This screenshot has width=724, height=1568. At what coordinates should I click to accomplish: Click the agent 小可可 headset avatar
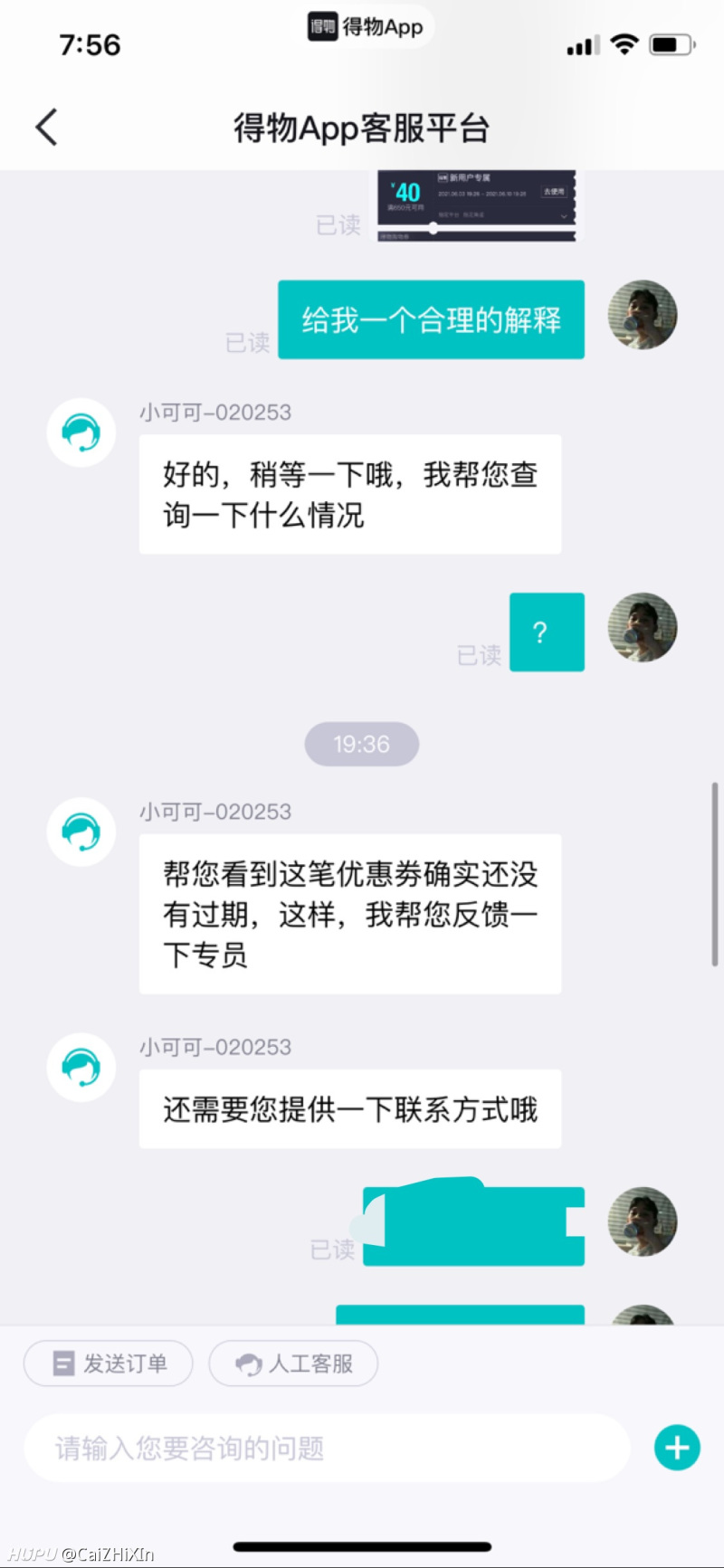point(81,432)
